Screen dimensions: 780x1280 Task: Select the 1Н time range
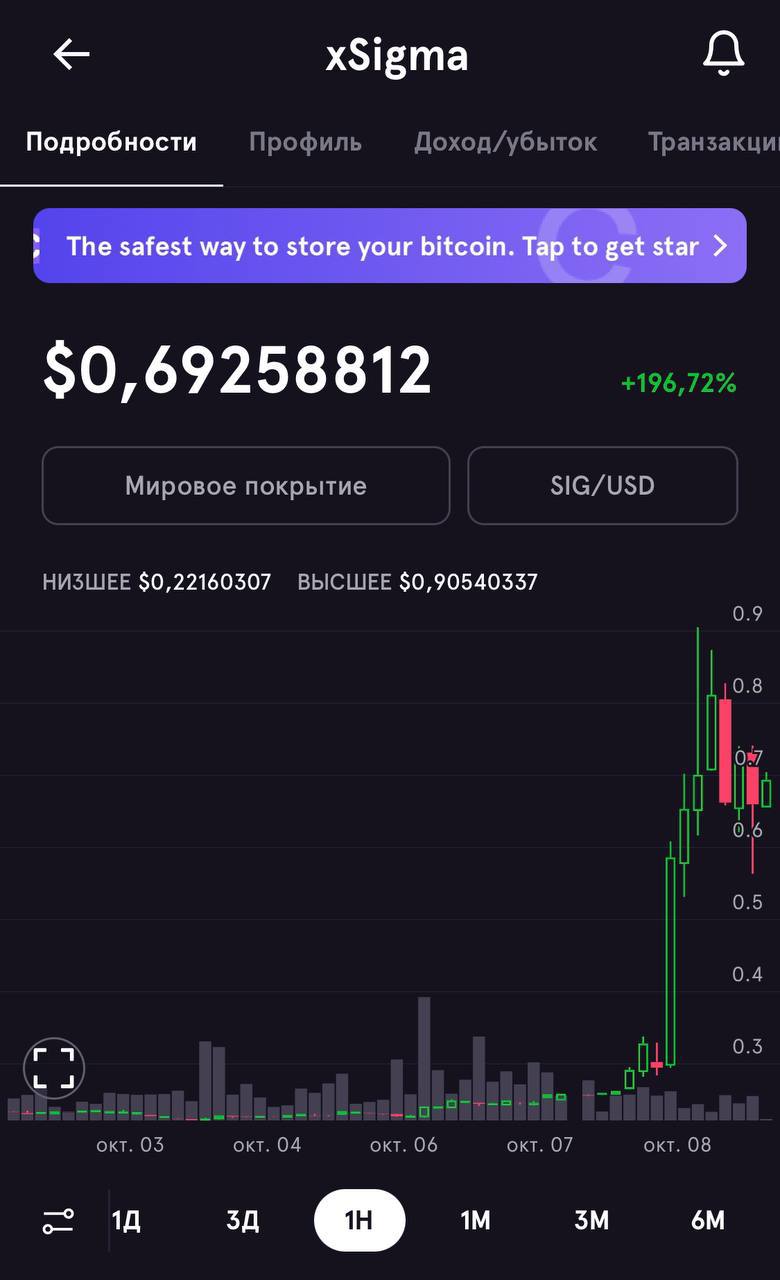(359, 1221)
